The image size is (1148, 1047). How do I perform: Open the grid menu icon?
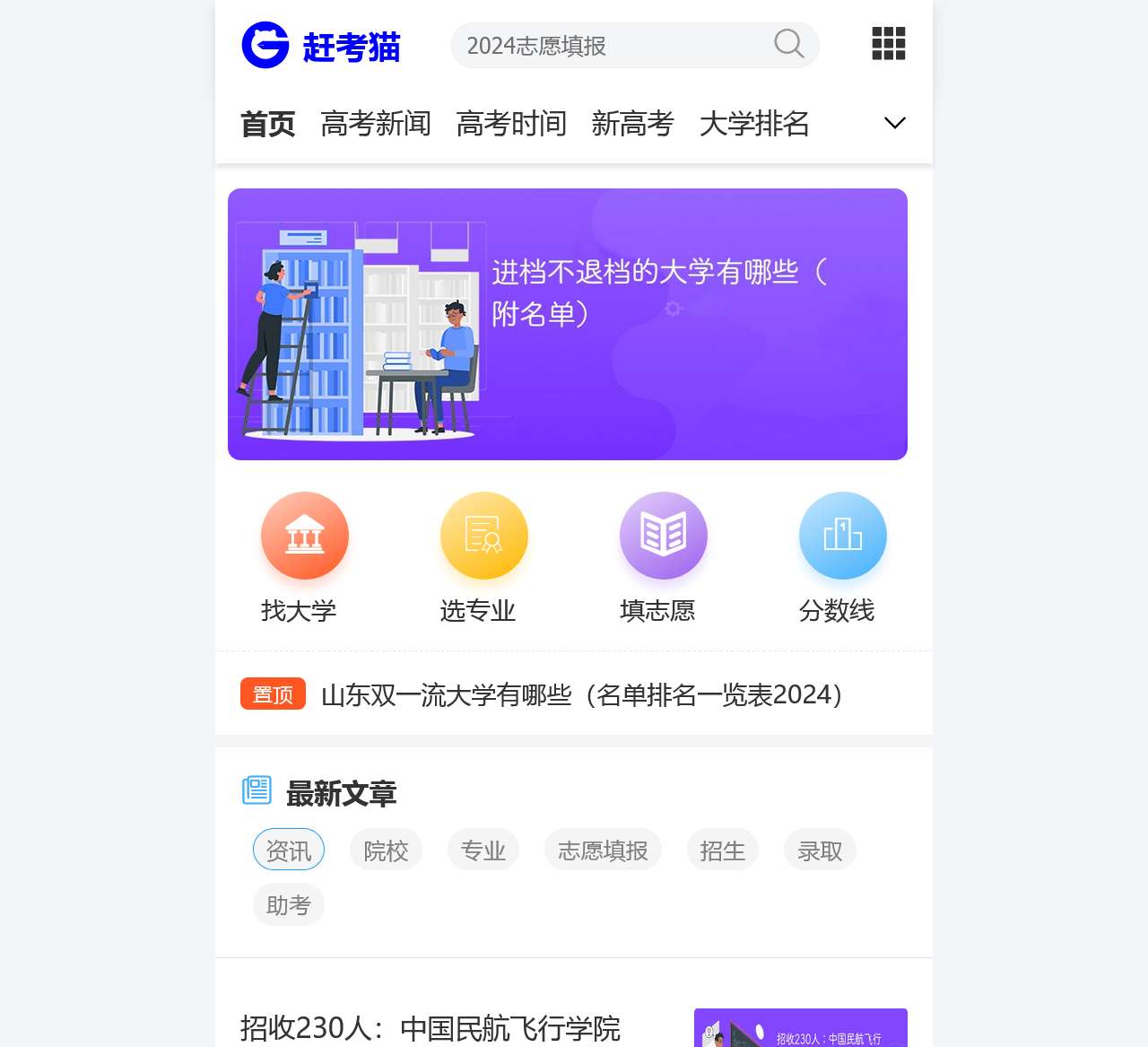(x=888, y=44)
